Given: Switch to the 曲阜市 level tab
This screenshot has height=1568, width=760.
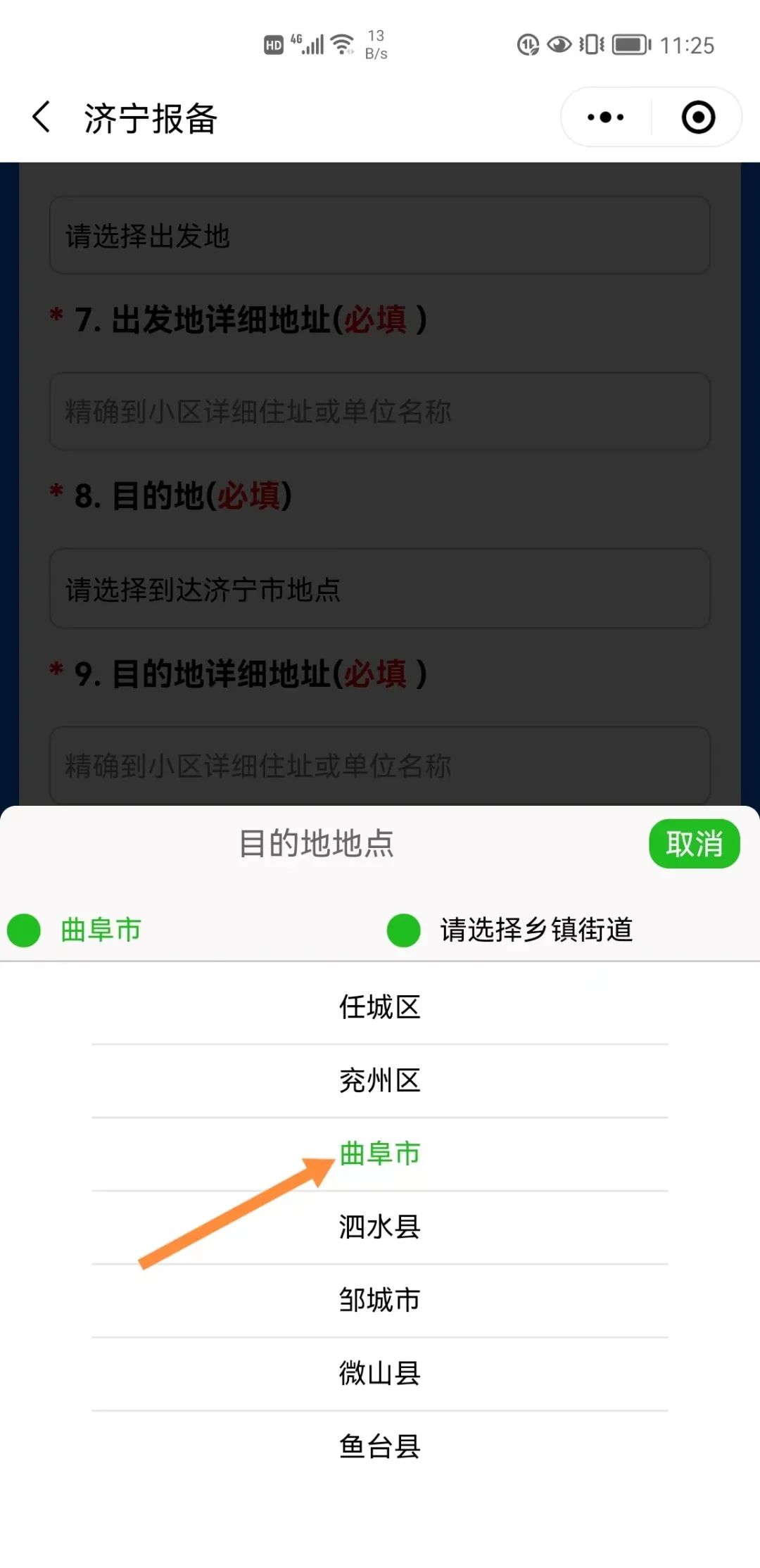Looking at the screenshot, I should (101, 930).
